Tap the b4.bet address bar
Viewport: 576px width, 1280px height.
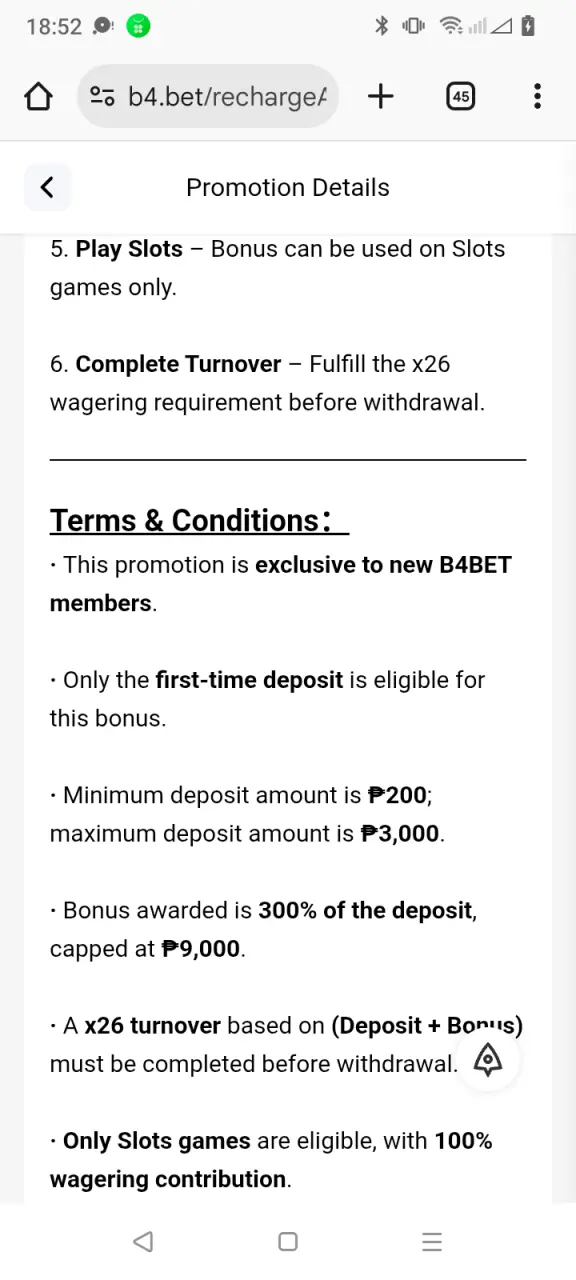(x=208, y=96)
